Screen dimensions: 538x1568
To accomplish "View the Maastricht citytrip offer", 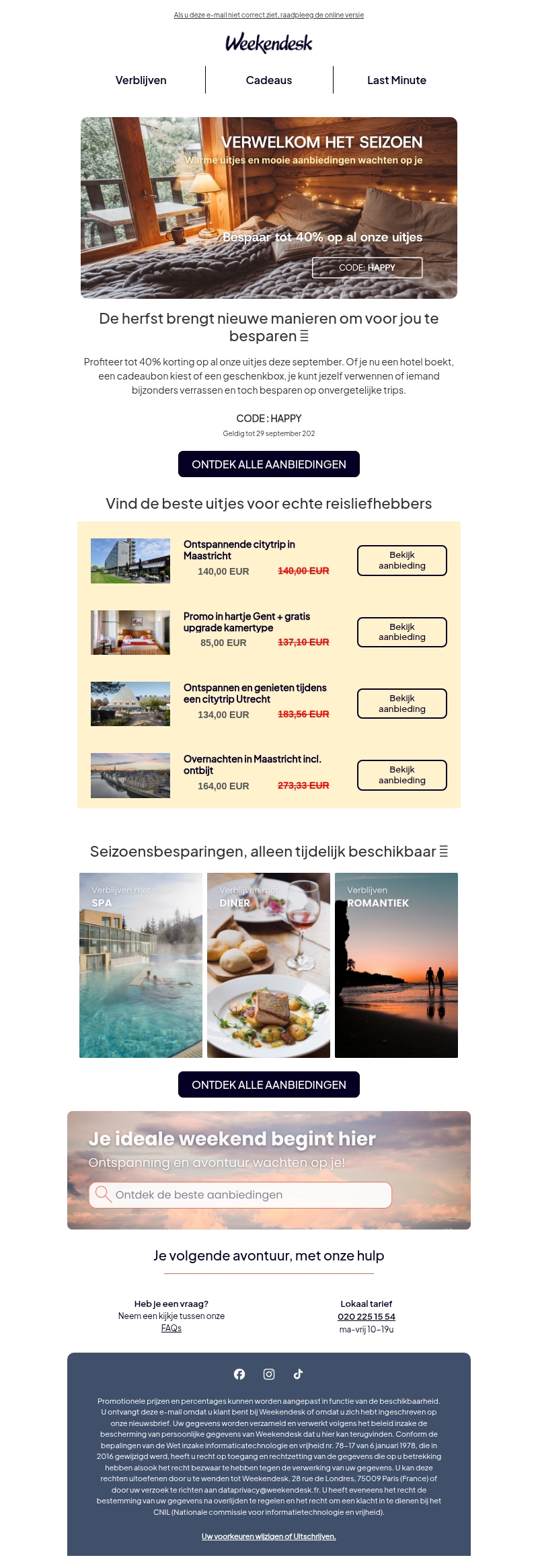I will [401, 561].
